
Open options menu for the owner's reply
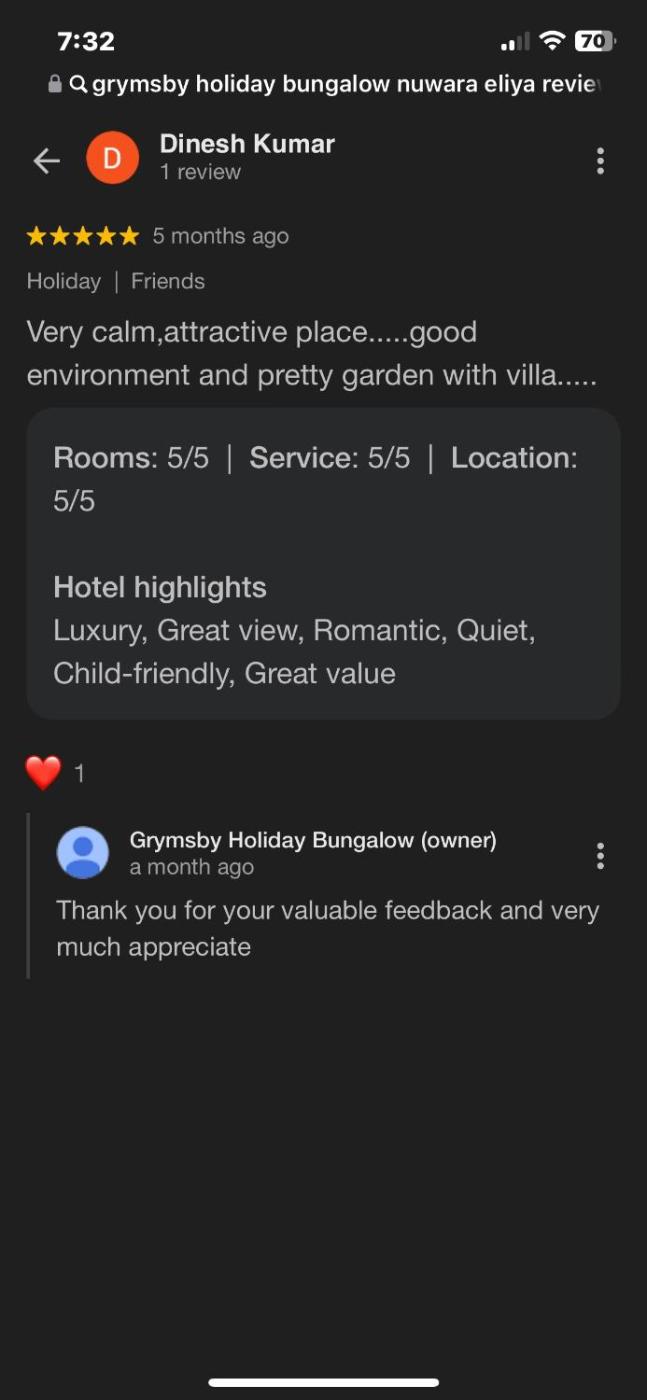pyautogui.click(x=600, y=856)
